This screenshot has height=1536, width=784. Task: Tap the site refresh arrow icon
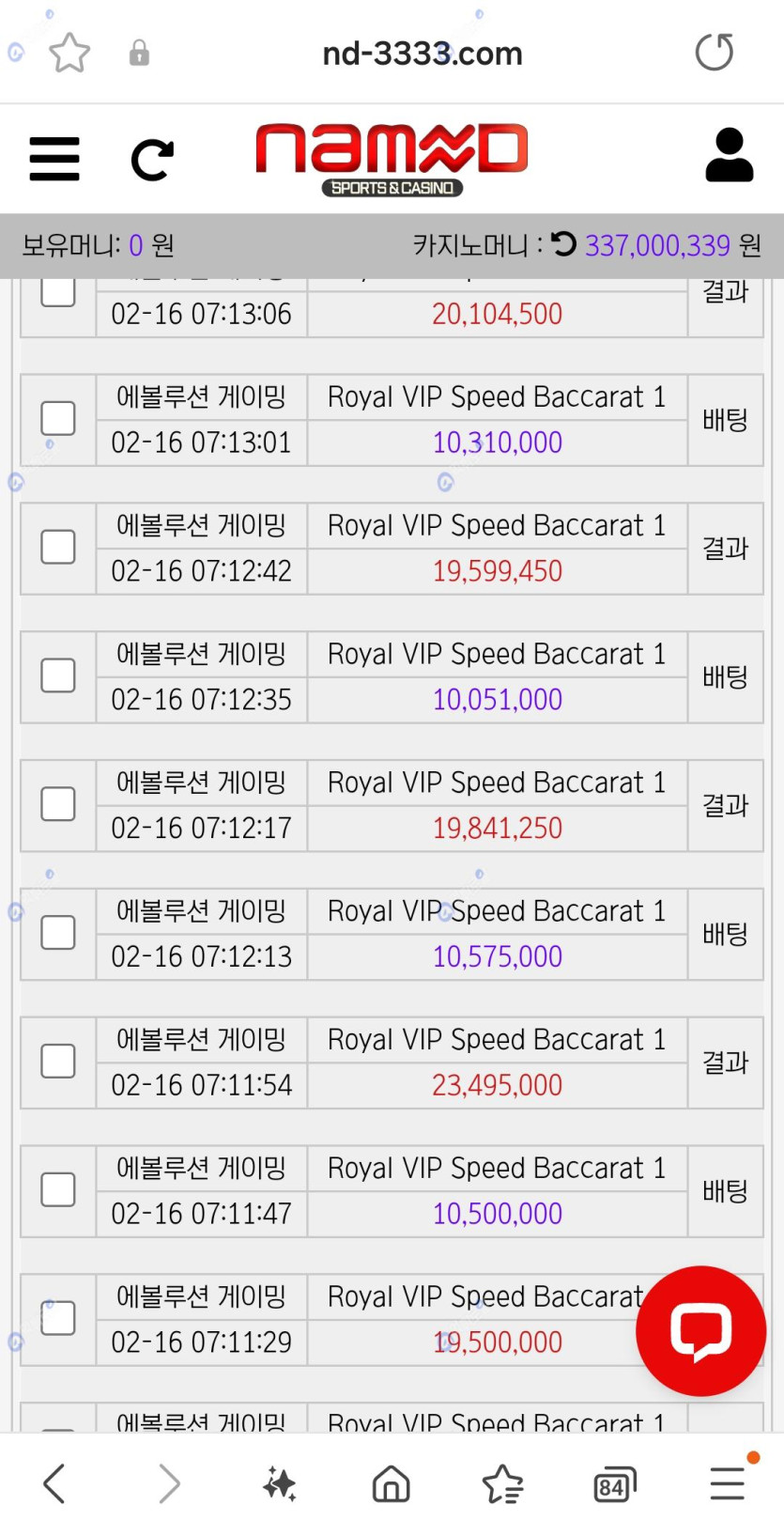(152, 159)
